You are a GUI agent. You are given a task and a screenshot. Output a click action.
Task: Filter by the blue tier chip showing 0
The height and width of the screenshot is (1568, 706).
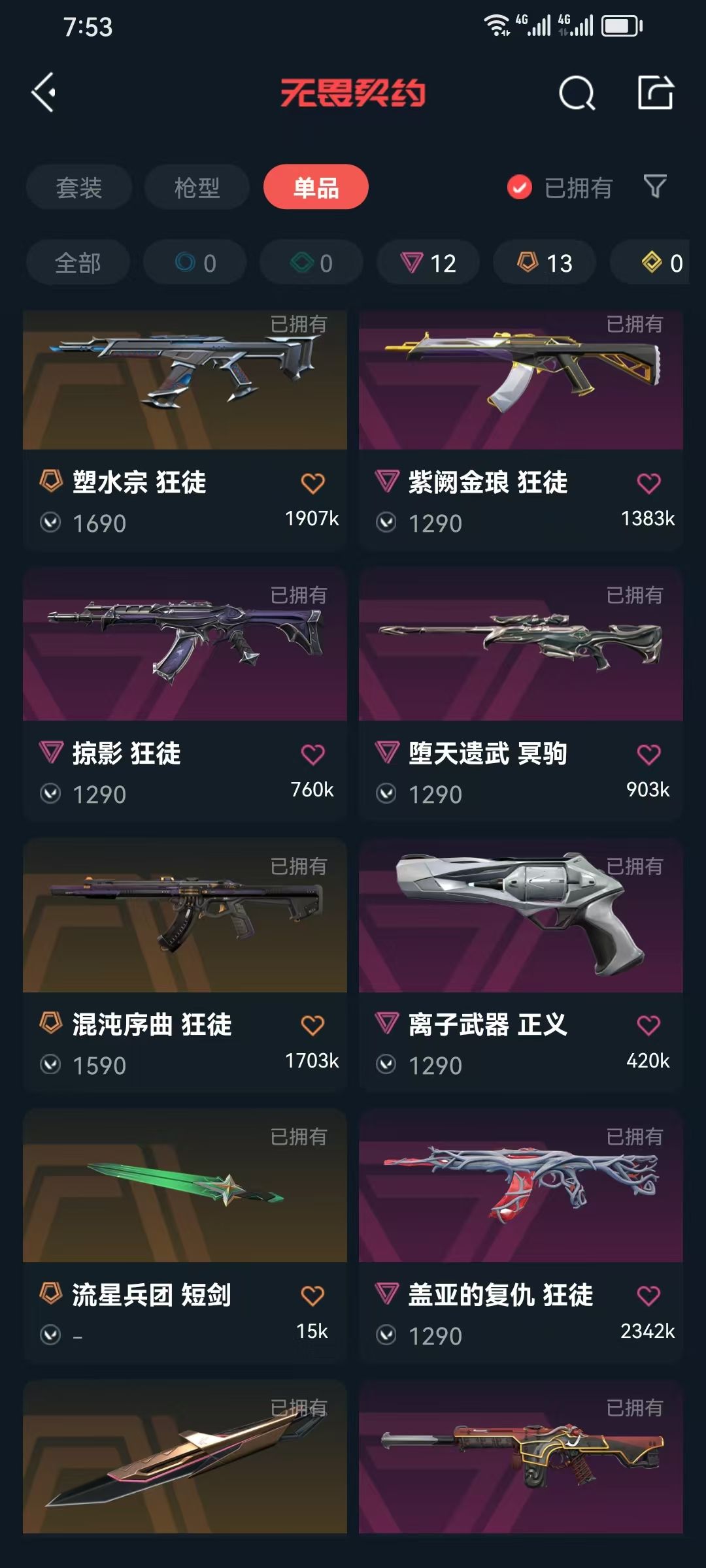pyautogui.click(x=195, y=263)
